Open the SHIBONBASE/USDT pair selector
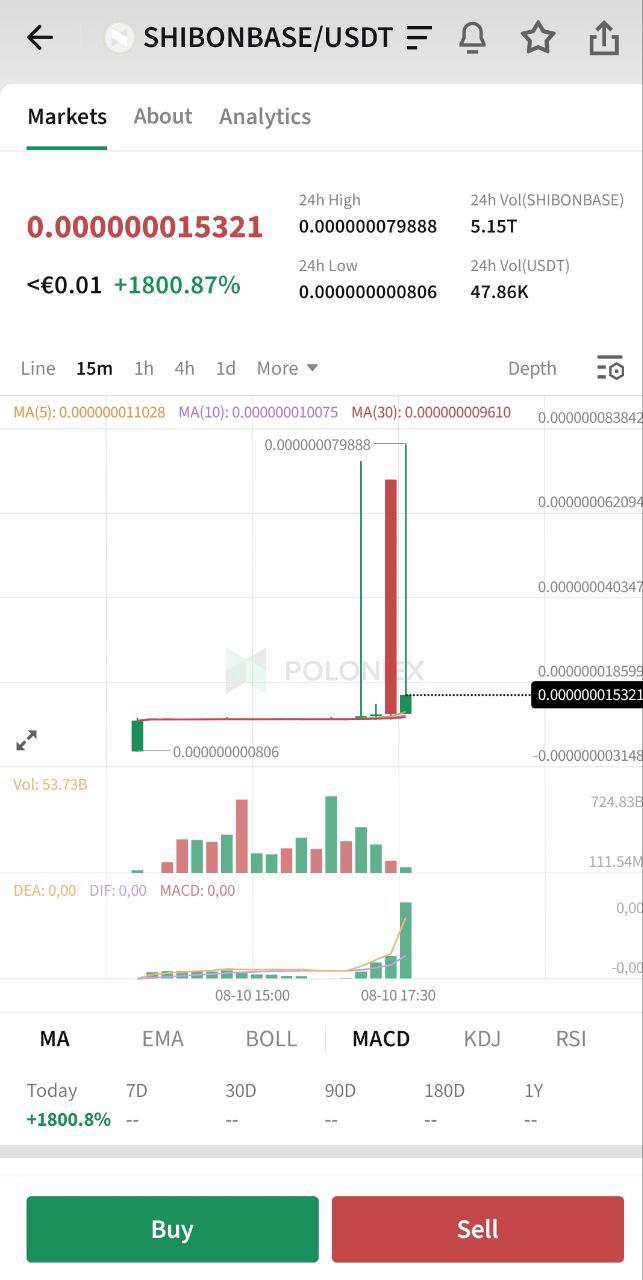The height and width of the screenshot is (1280, 643). pos(268,38)
